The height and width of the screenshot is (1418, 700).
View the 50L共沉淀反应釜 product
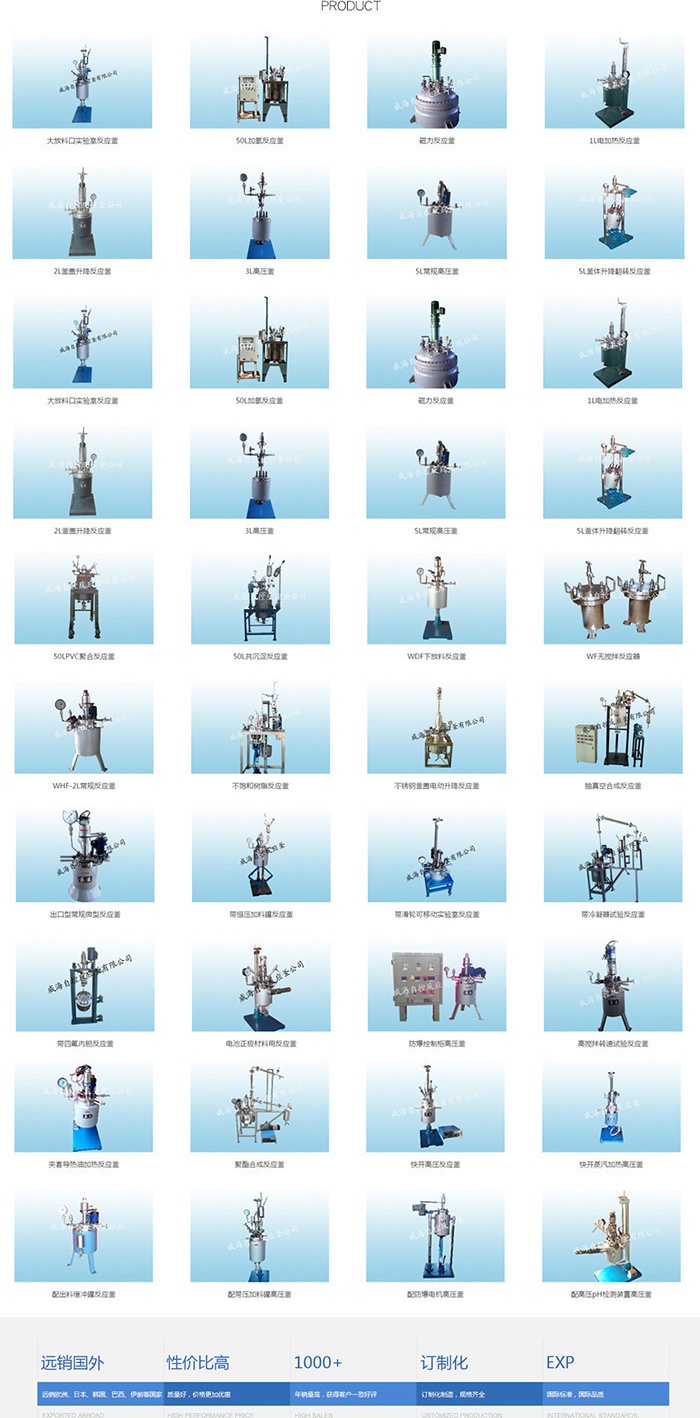[x=260, y=600]
